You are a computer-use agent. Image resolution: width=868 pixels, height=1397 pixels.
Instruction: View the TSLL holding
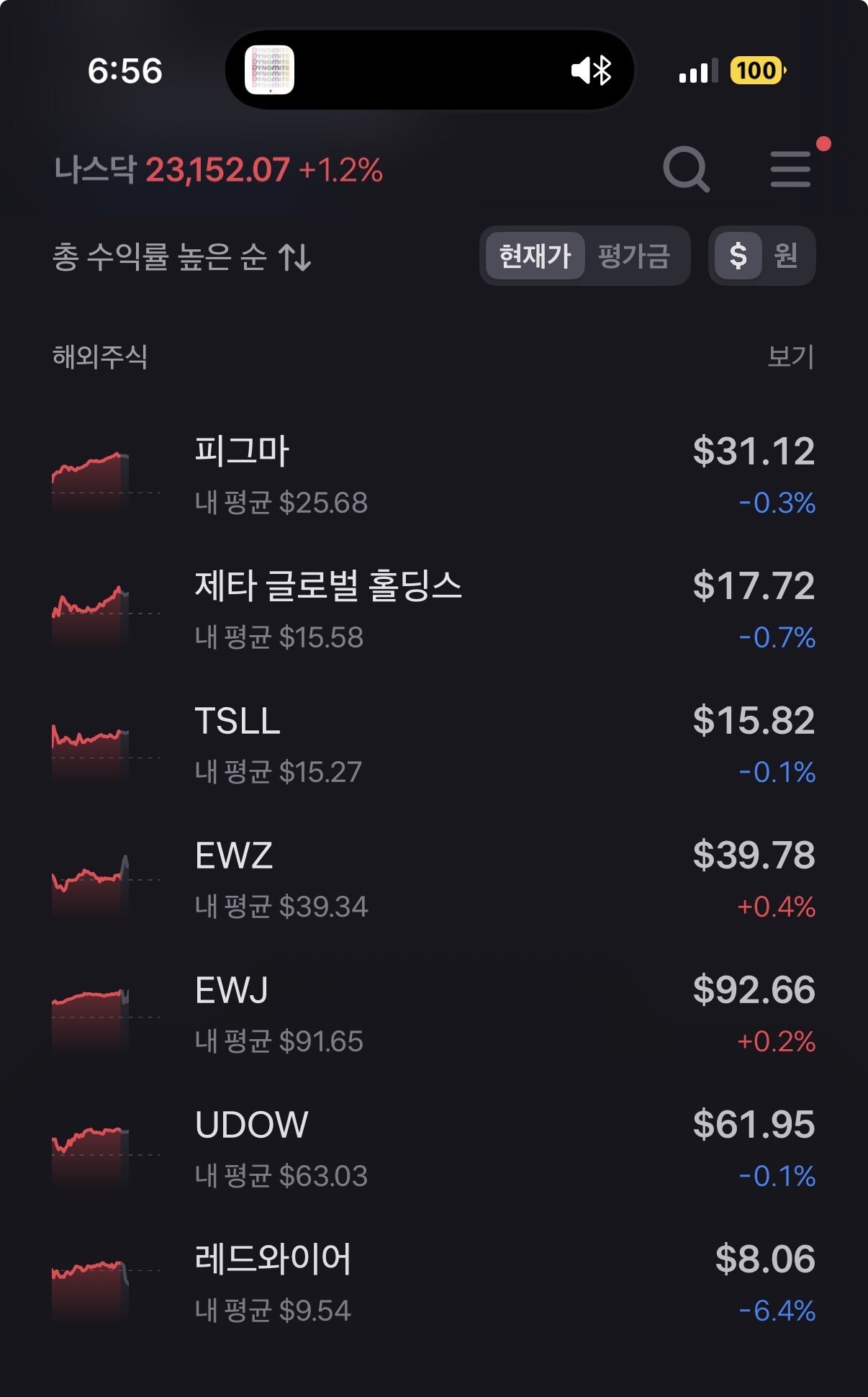432,745
